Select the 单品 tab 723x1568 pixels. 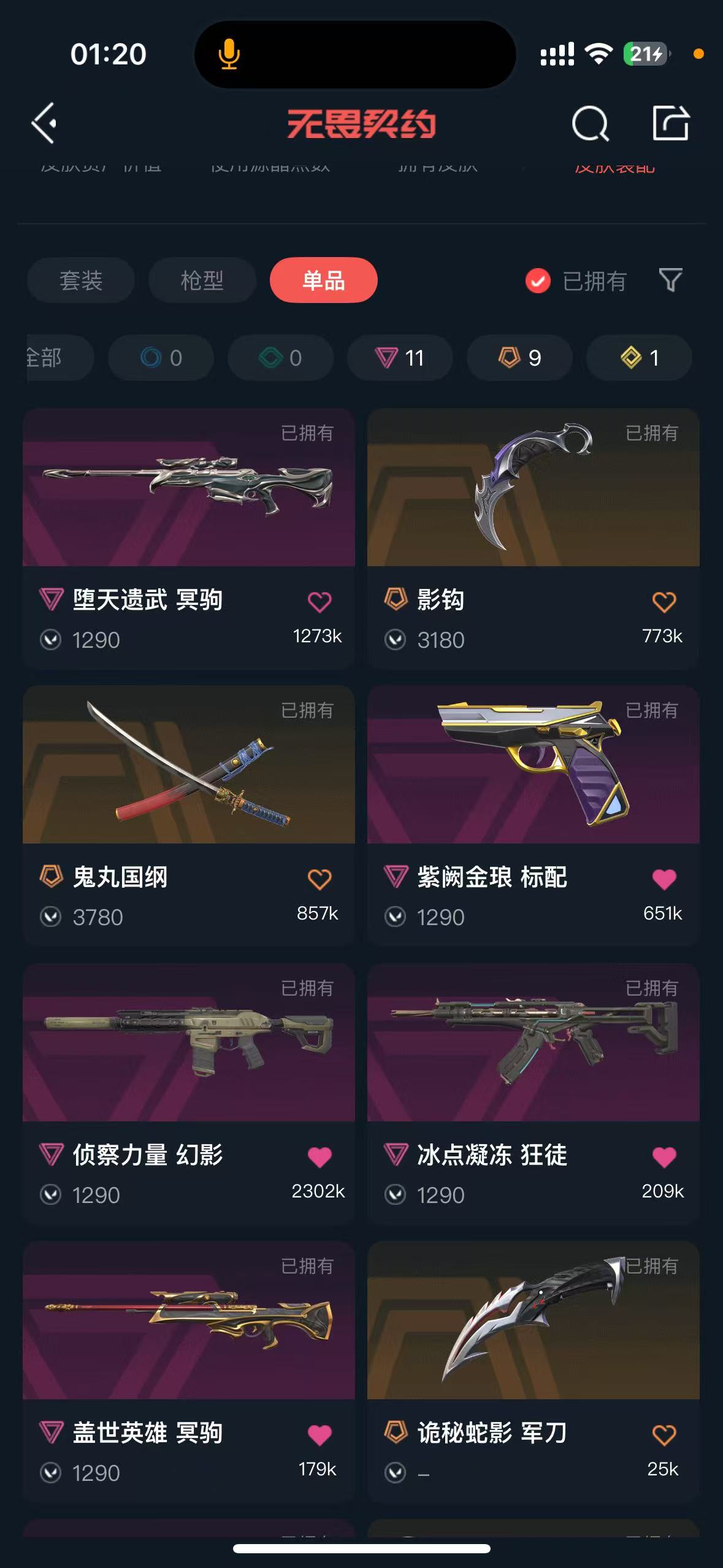(323, 280)
